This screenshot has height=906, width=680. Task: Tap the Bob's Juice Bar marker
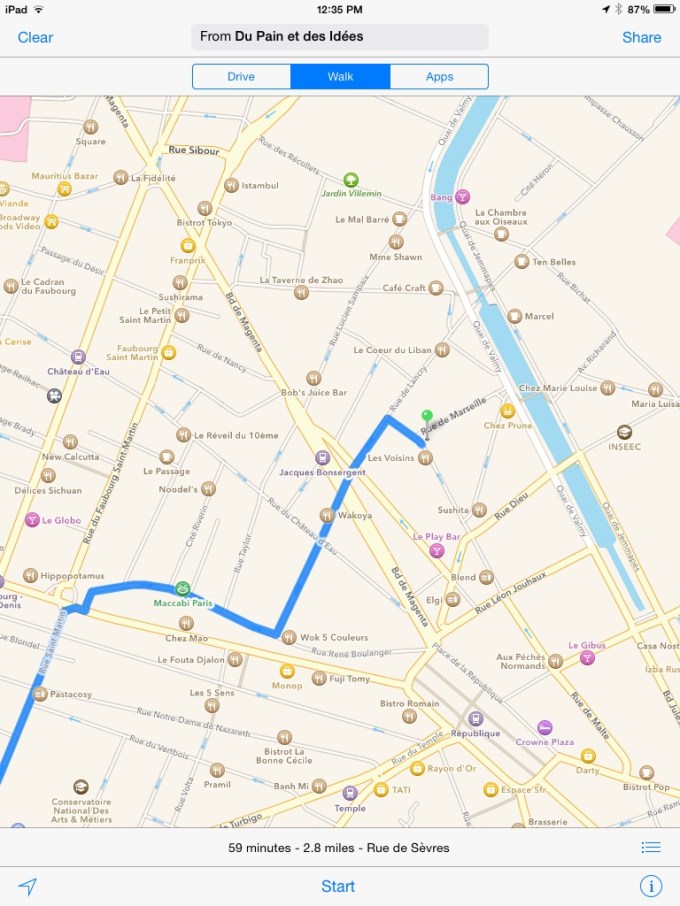point(313,378)
